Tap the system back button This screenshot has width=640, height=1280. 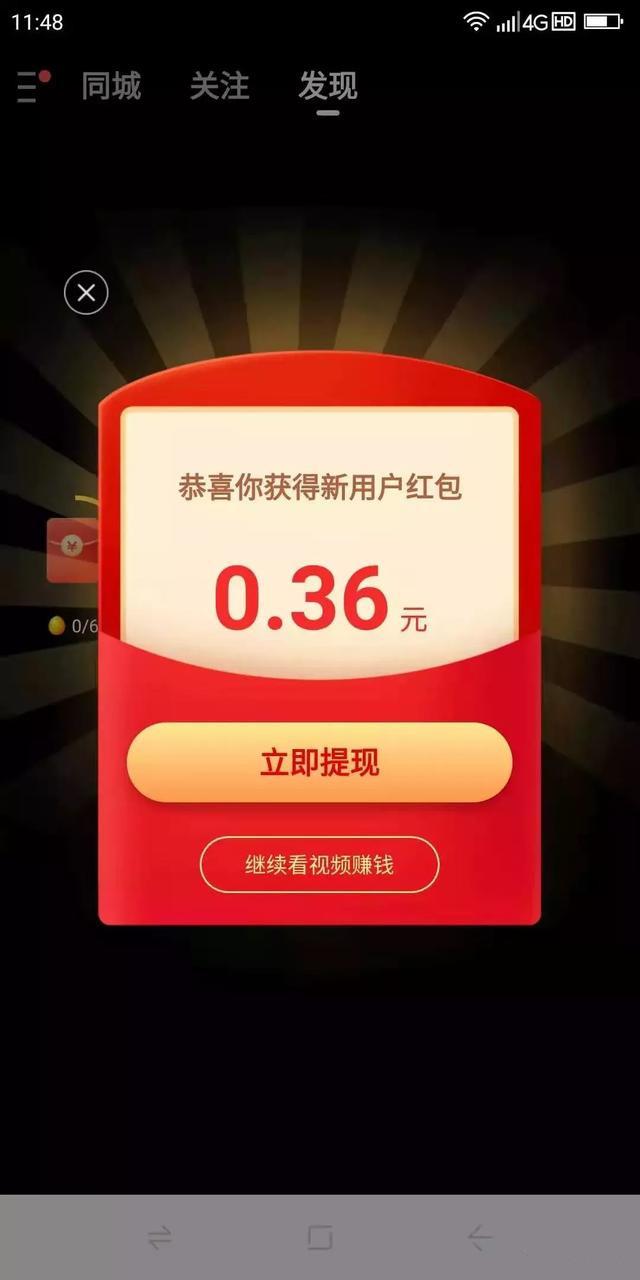479,1238
